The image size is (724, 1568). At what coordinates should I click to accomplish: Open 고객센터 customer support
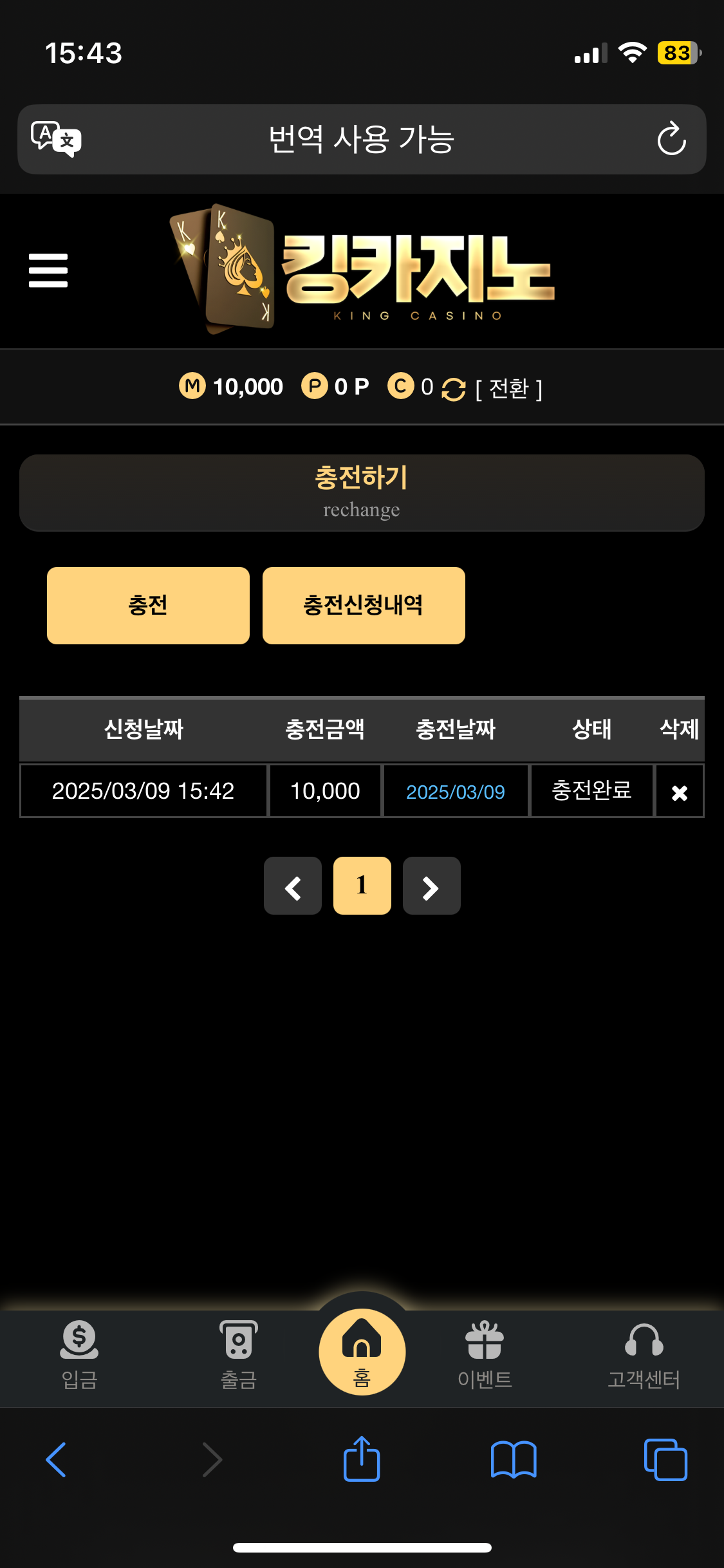(644, 1353)
